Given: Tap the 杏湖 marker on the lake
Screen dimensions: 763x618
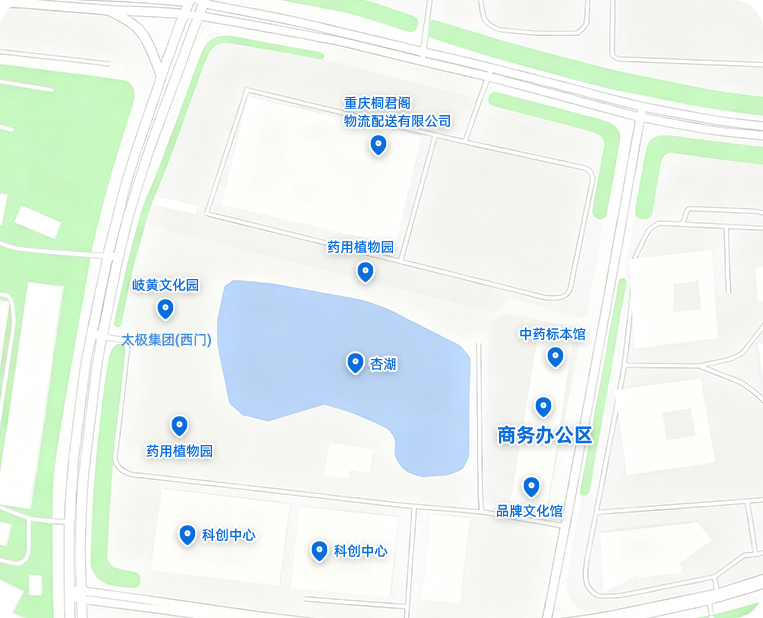Looking at the screenshot, I should tap(354, 362).
